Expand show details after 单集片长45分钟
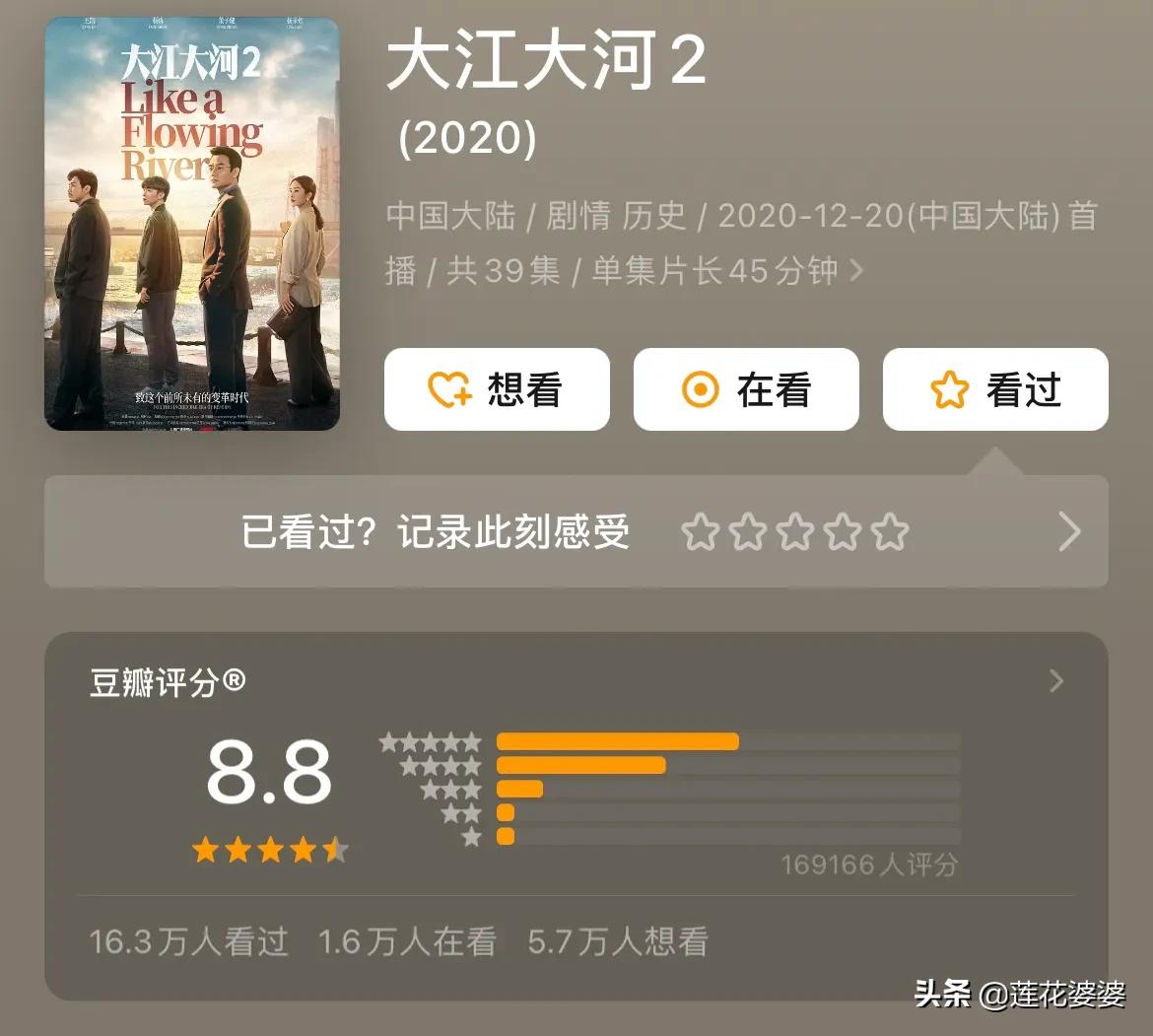Viewport: 1153px width, 1036px height. 856,270
